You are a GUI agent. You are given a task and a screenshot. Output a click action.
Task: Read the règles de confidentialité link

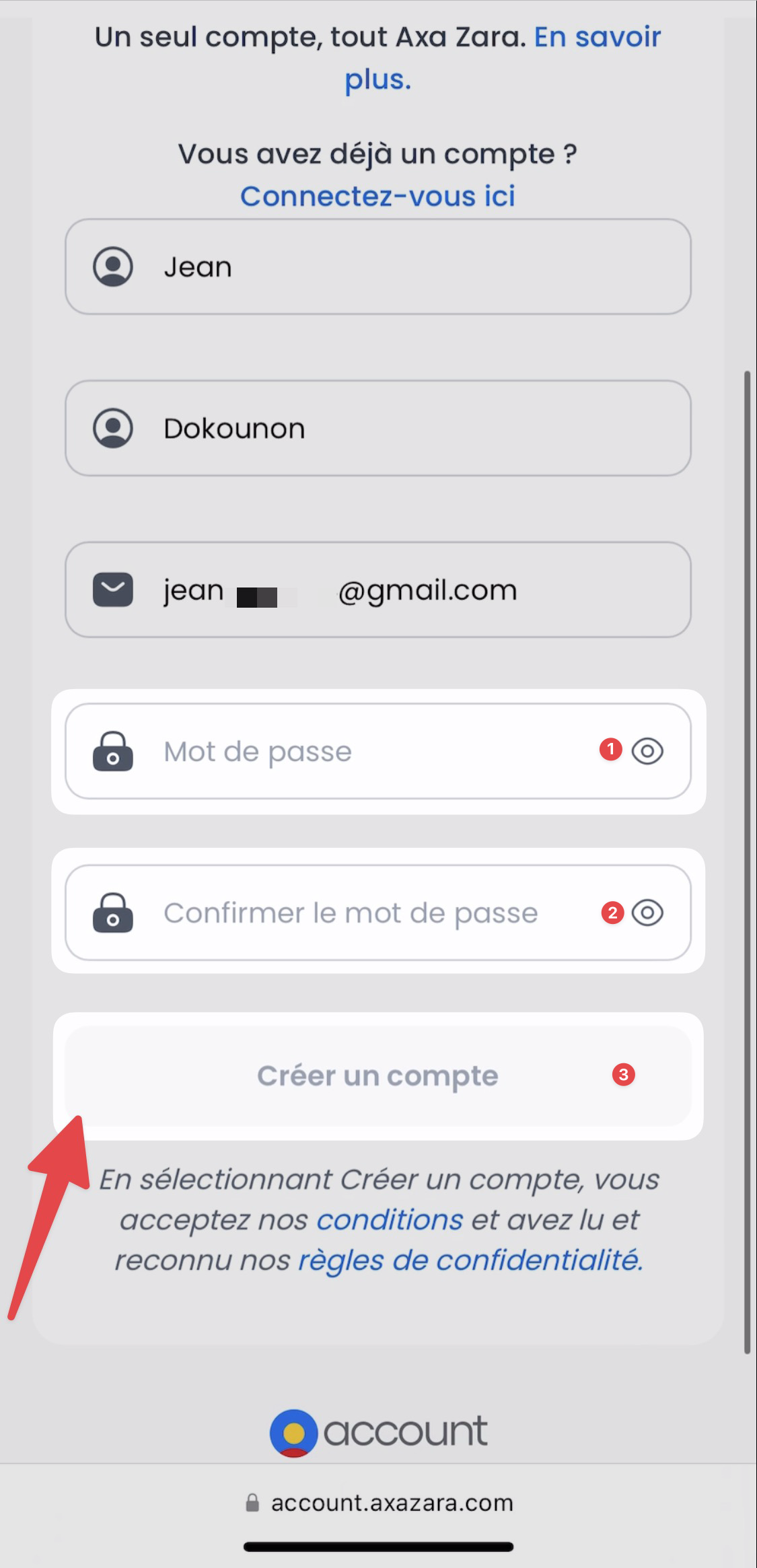(470, 1260)
